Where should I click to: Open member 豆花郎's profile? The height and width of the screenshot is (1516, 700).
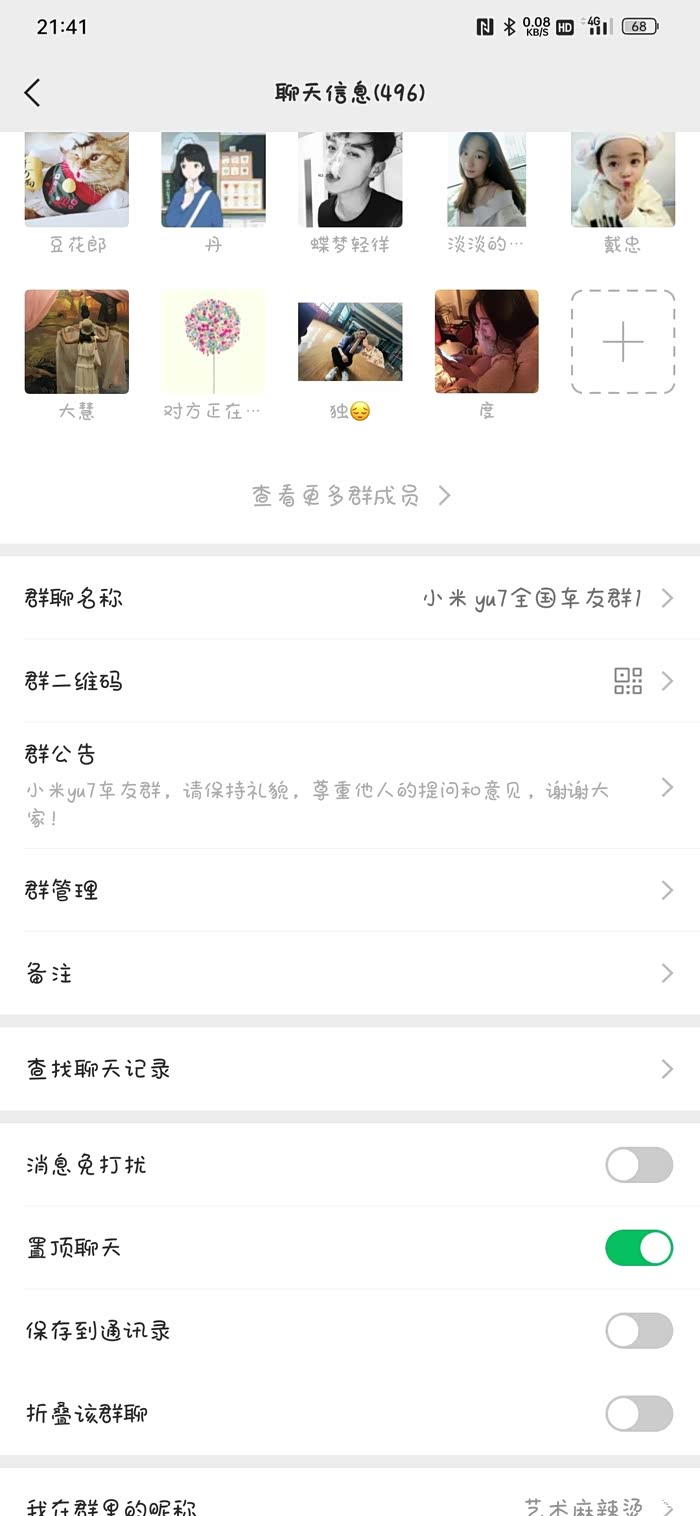point(77,181)
